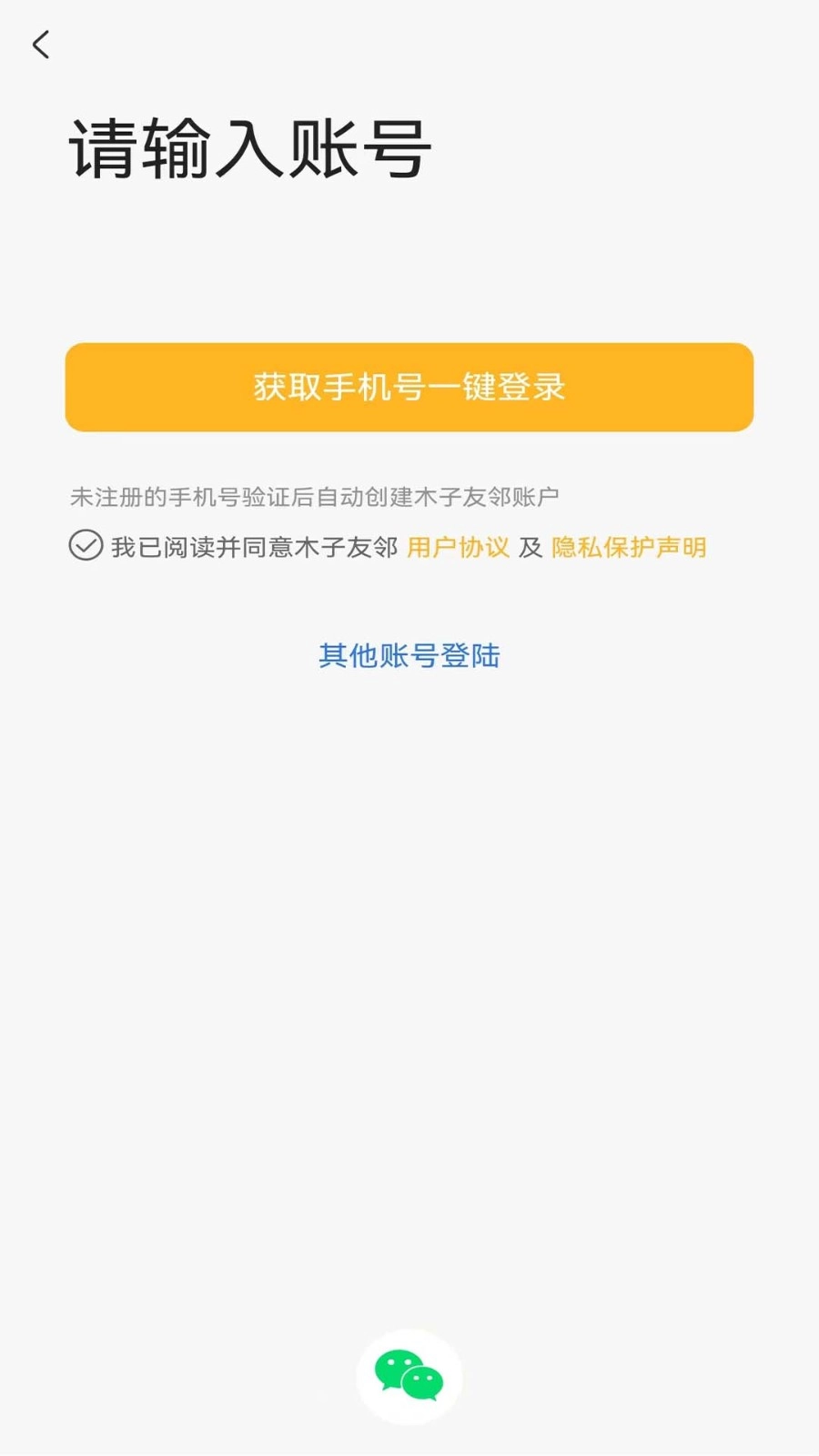Open the 用户协议 user agreement
Image resolution: width=819 pixels, height=1456 pixels.
pos(458,548)
